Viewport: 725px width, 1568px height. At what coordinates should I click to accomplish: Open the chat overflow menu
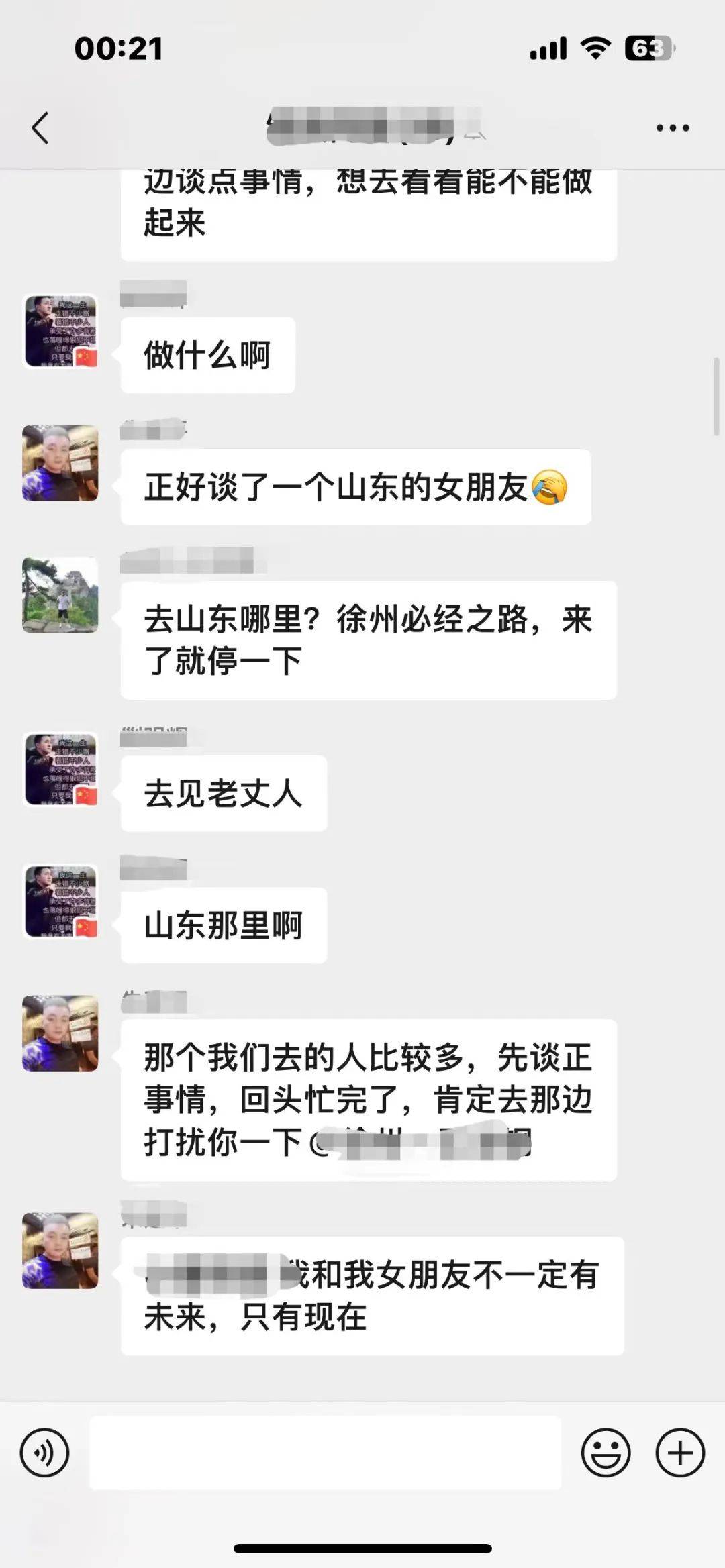click(673, 127)
